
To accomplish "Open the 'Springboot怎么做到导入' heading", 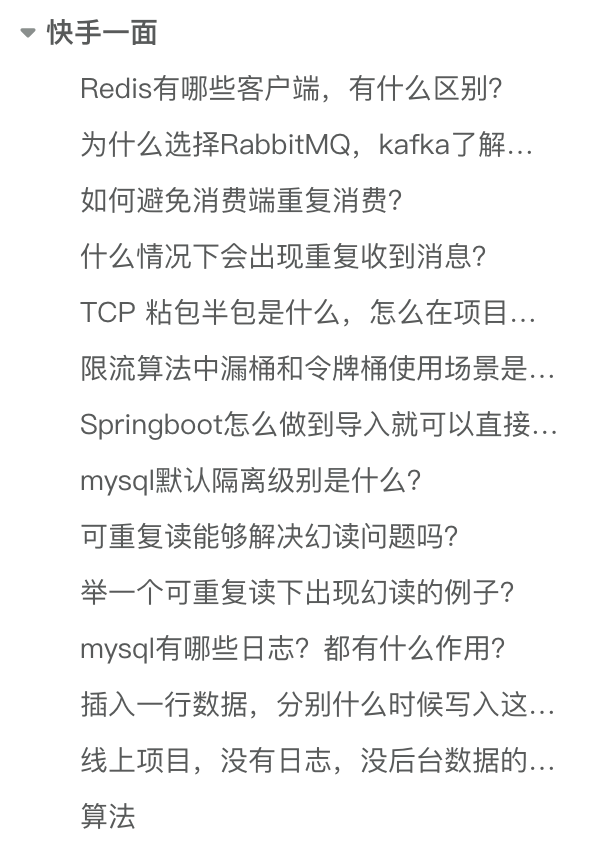I will 318,426.
